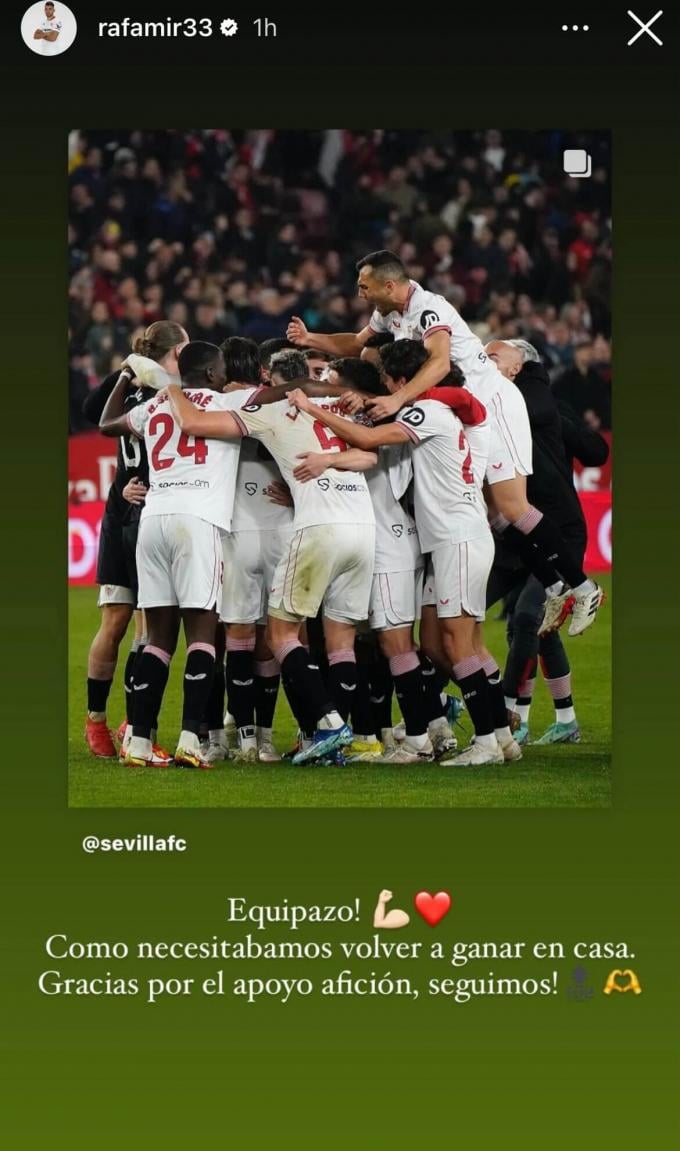Open rafamir33's profile picture
680x1151 pixels.
pyautogui.click(x=48, y=28)
